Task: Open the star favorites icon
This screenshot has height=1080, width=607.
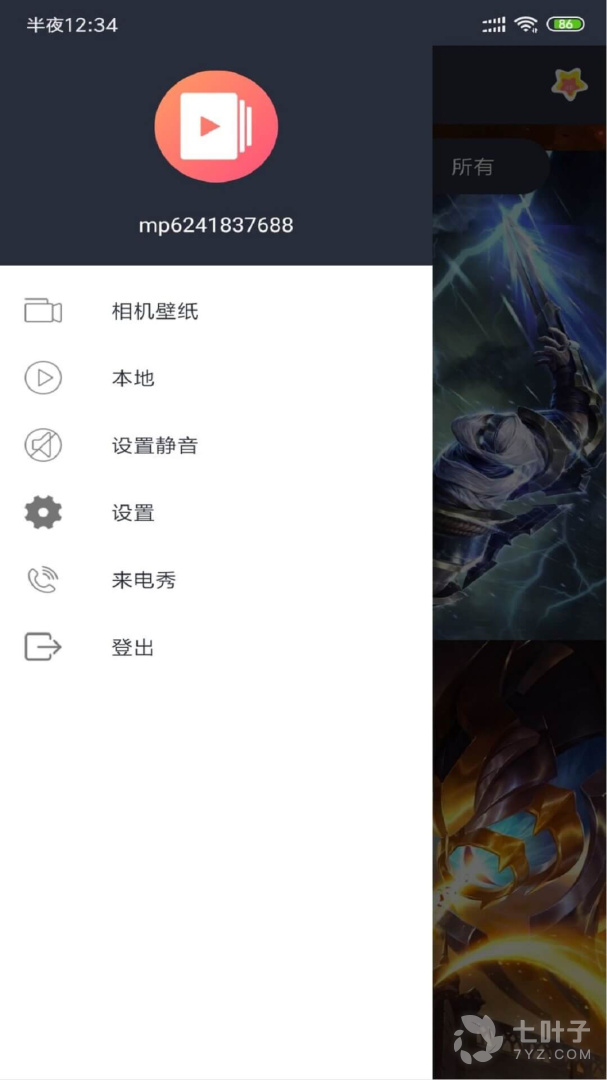Action: tap(569, 85)
